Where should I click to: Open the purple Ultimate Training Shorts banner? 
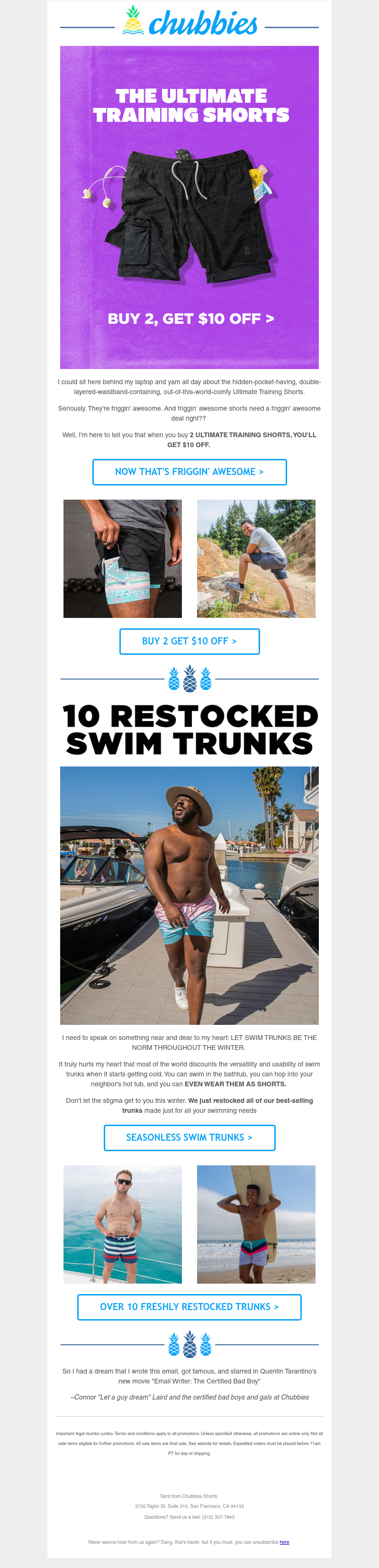pyautogui.click(x=189, y=207)
